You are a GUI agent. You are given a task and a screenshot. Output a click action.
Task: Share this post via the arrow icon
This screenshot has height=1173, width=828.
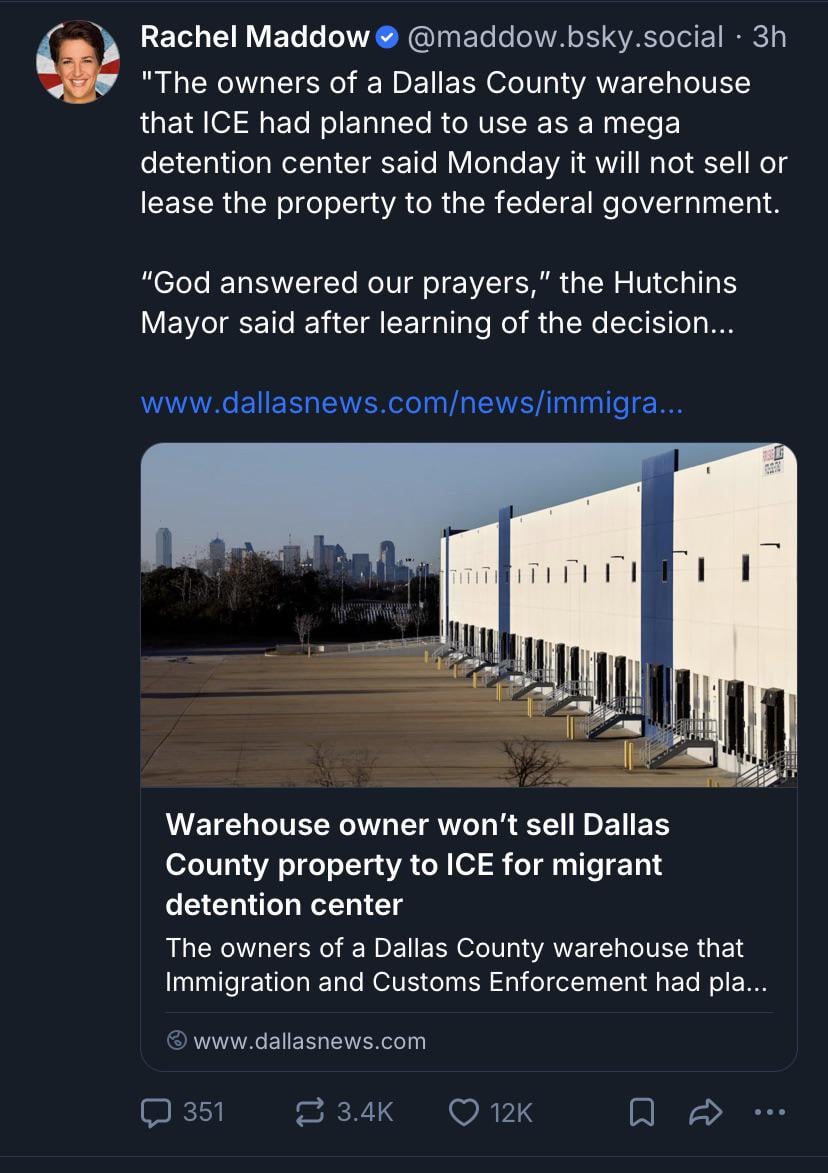click(705, 1111)
